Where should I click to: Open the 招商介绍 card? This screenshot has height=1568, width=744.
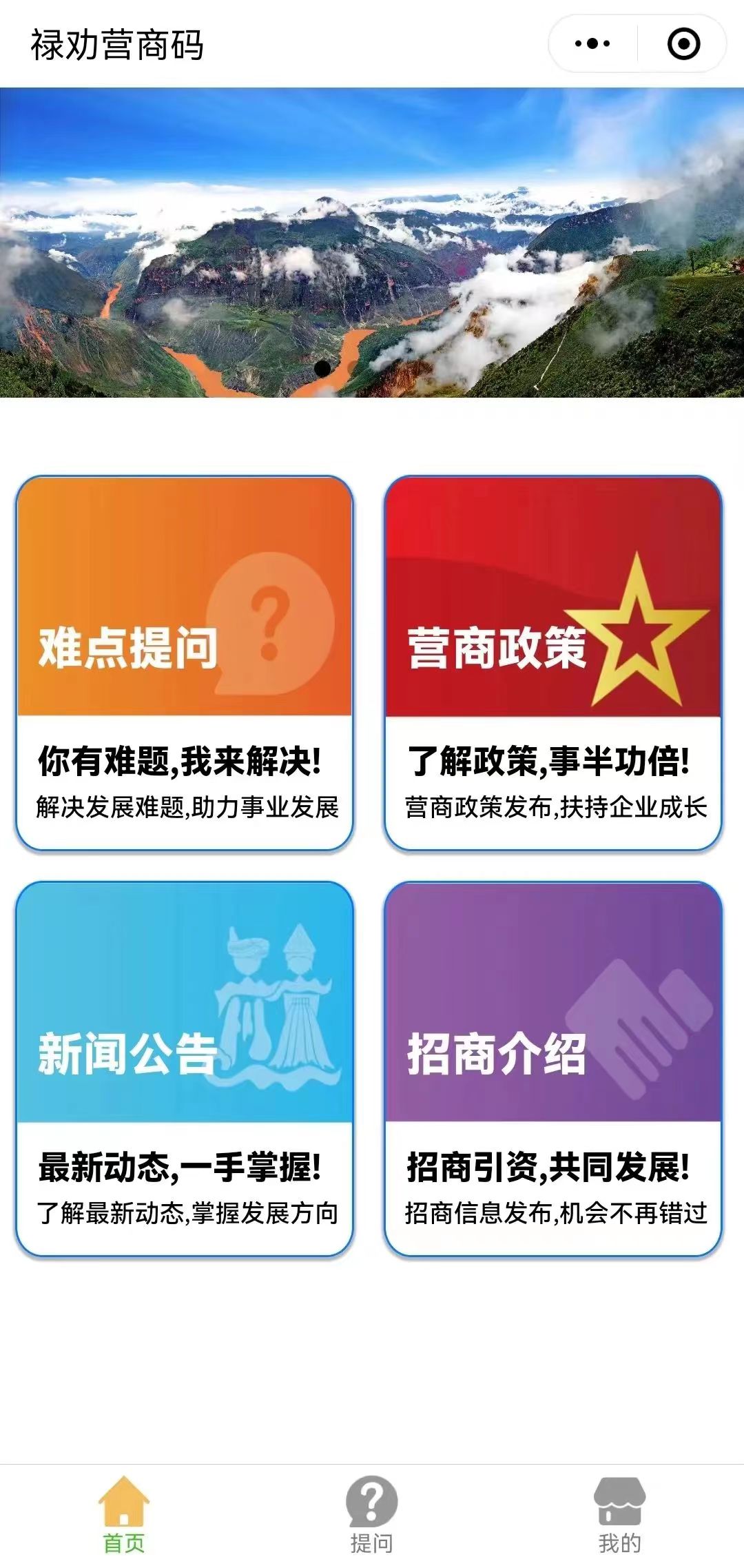[553, 1068]
